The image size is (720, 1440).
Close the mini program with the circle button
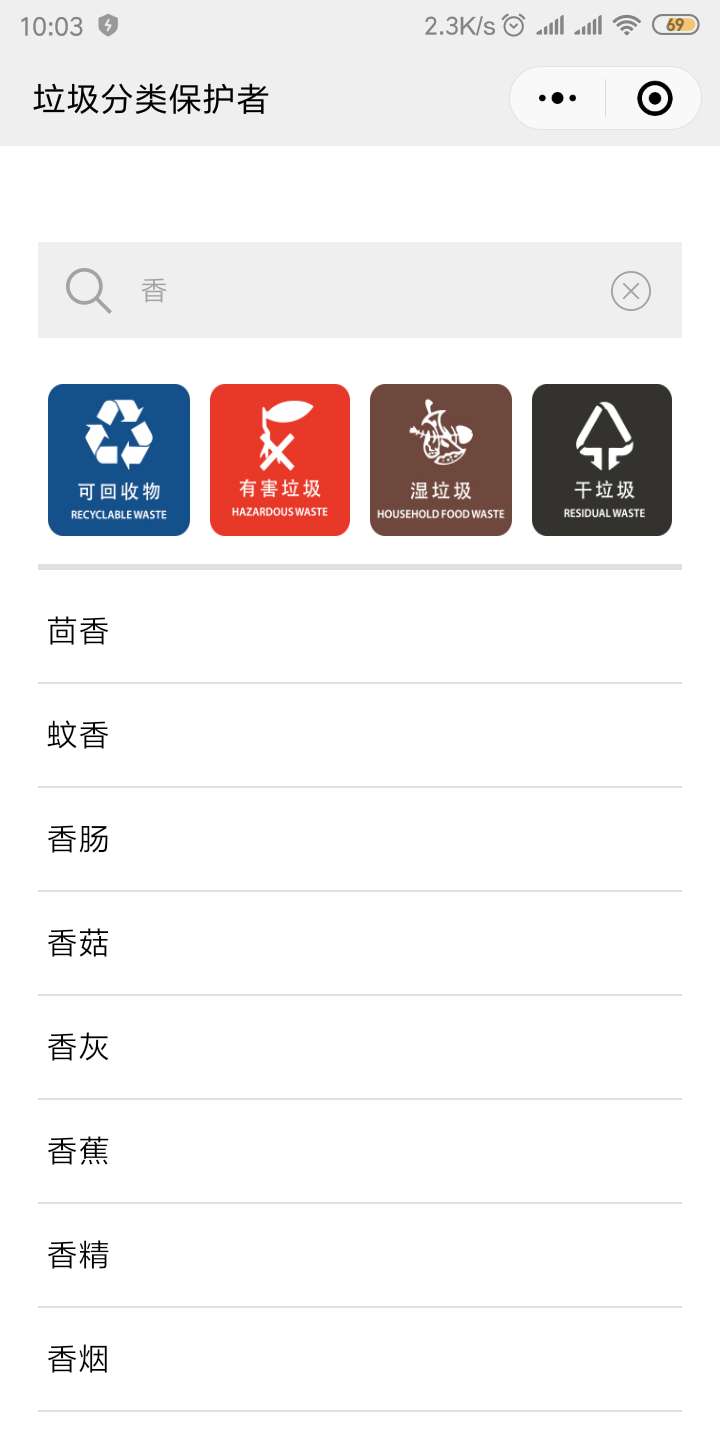pyautogui.click(x=655, y=98)
